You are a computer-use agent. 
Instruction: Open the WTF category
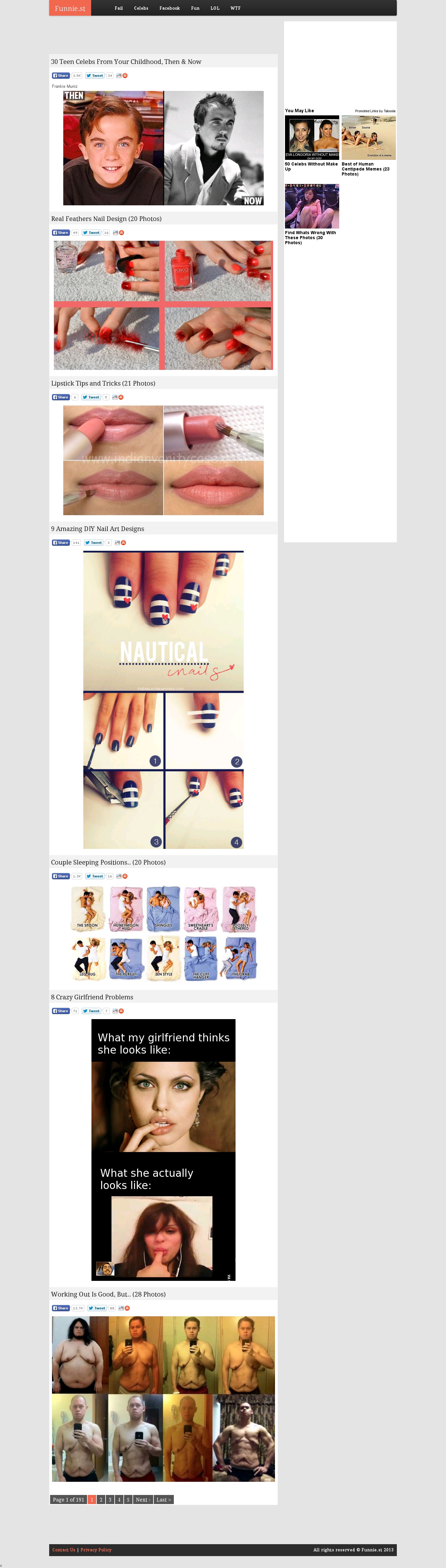tap(236, 8)
